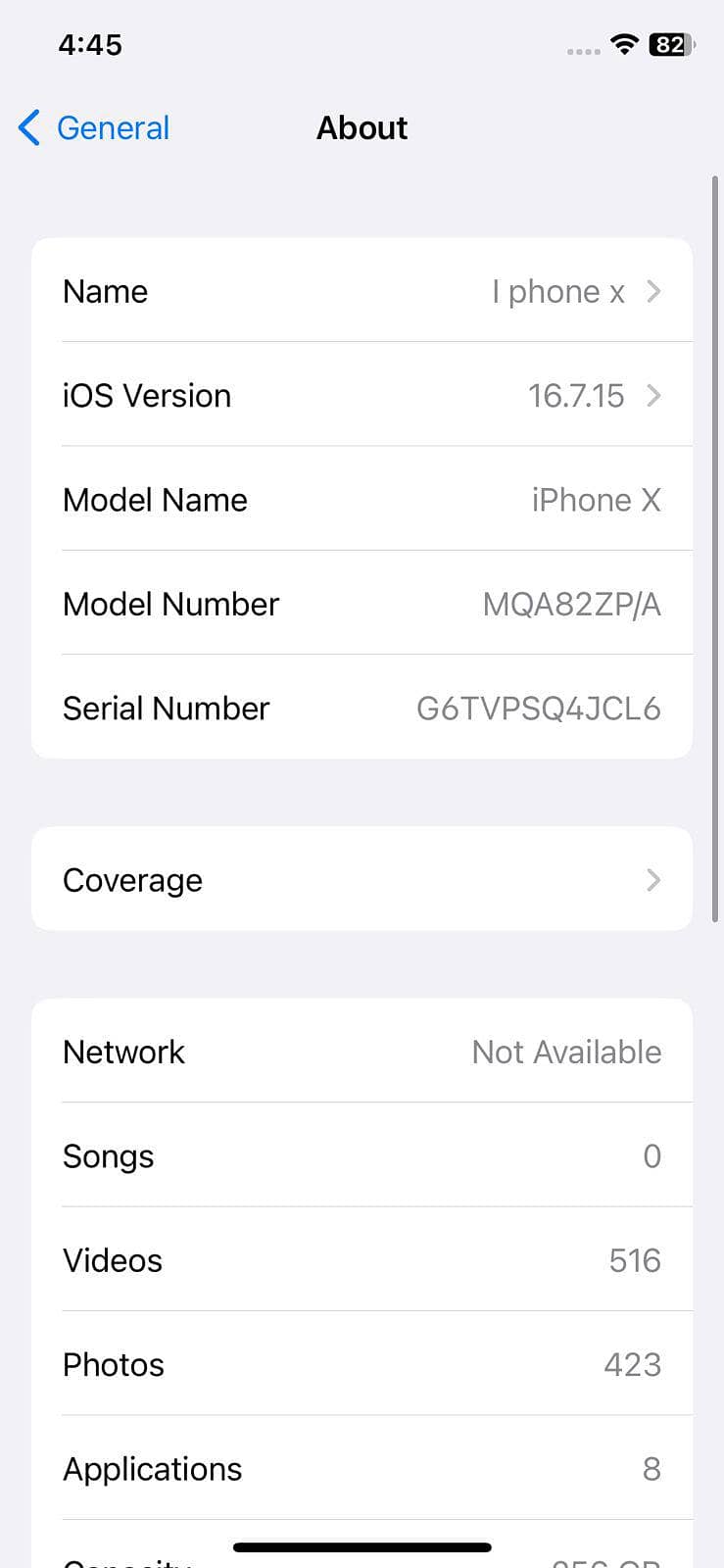
Task: Tap the Network Not Available row
Action: (362, 1051)
